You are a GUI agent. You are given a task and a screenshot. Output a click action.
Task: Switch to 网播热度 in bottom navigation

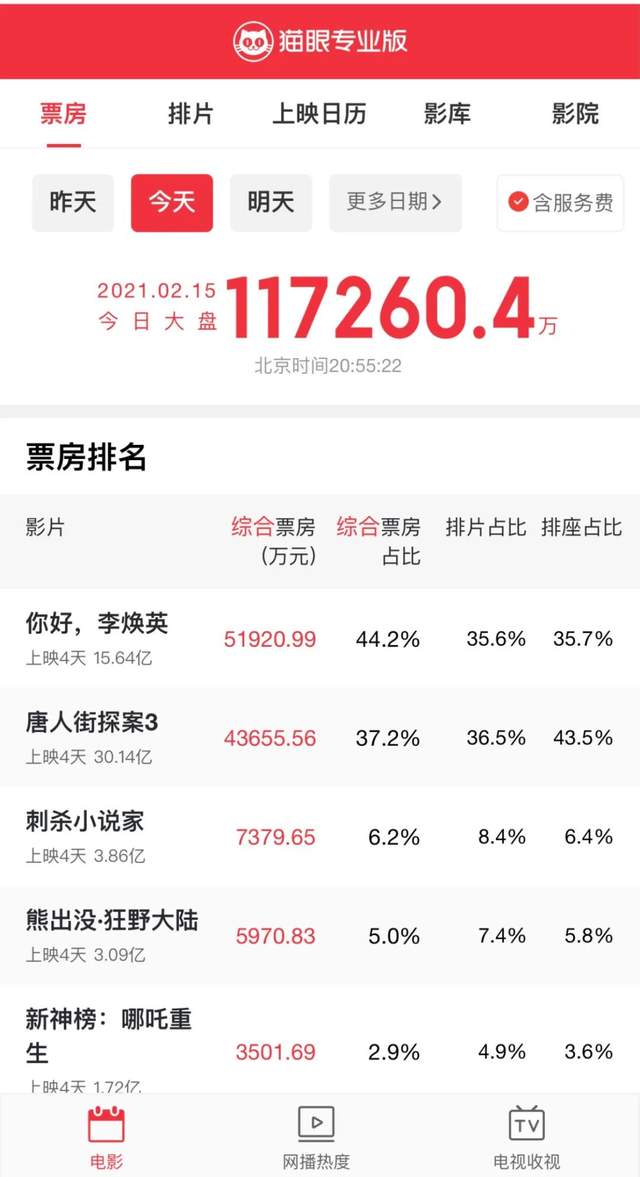click(316, 1137)
